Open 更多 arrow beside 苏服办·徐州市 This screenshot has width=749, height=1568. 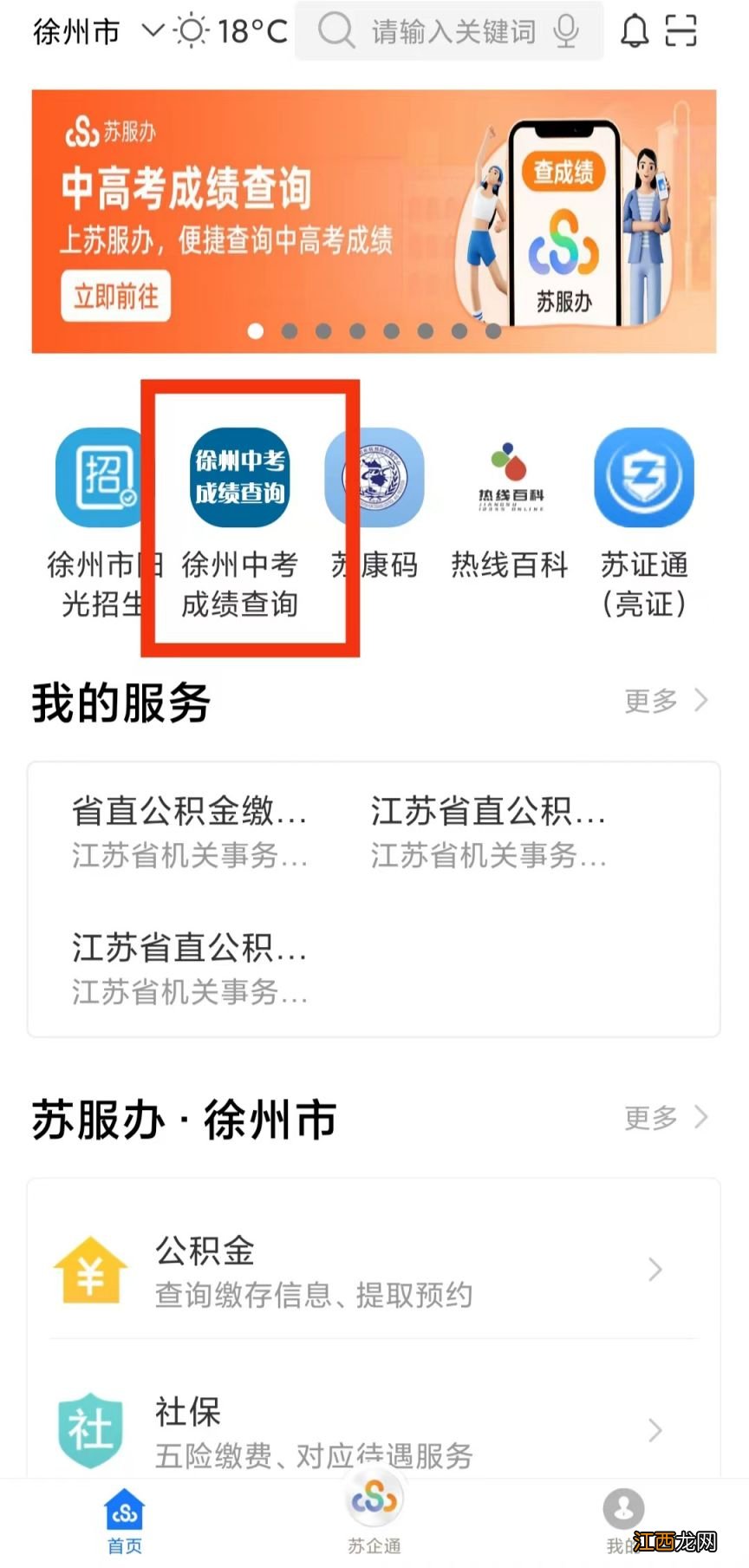pyautogui.click(x=668, y=1119)
